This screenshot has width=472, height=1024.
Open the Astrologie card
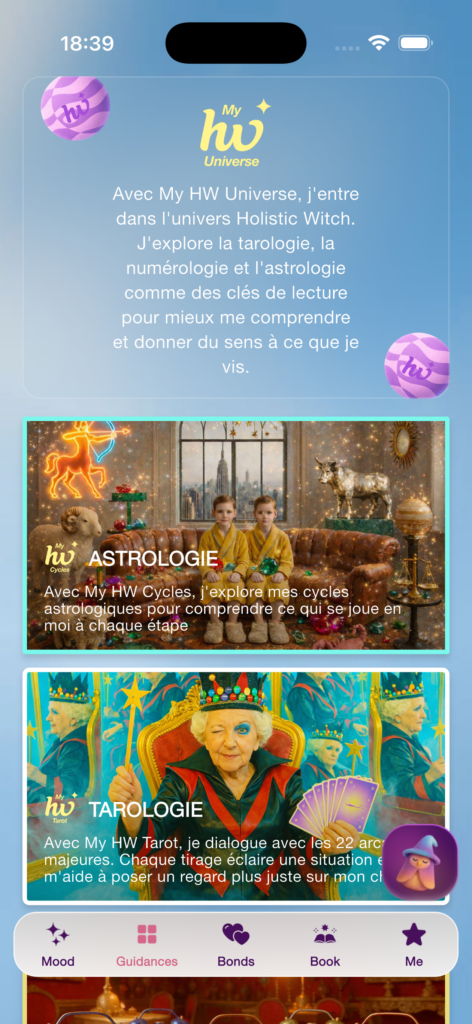point(236,535)
